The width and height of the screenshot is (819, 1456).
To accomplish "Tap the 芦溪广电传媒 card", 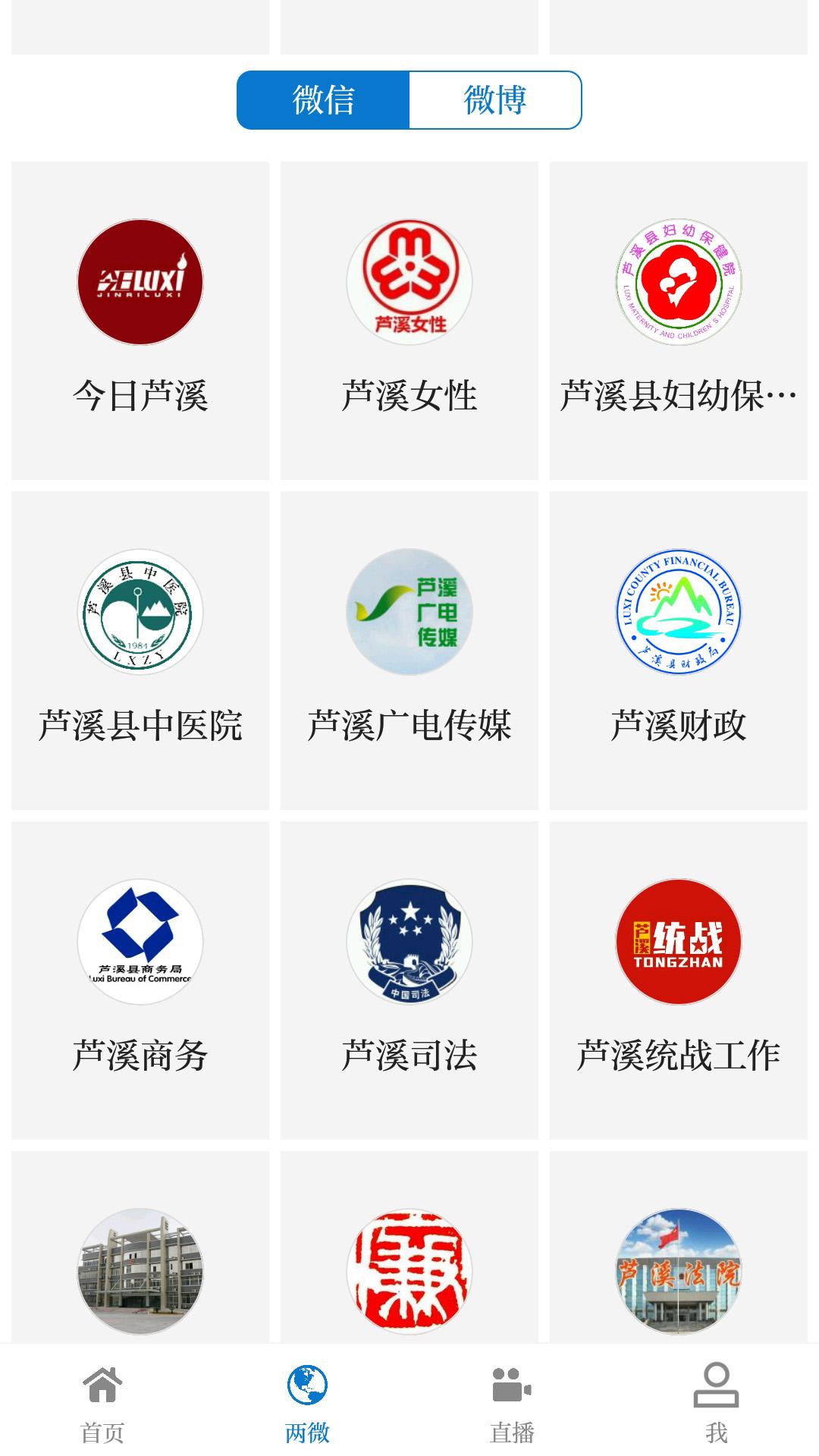I will point(409,650).
